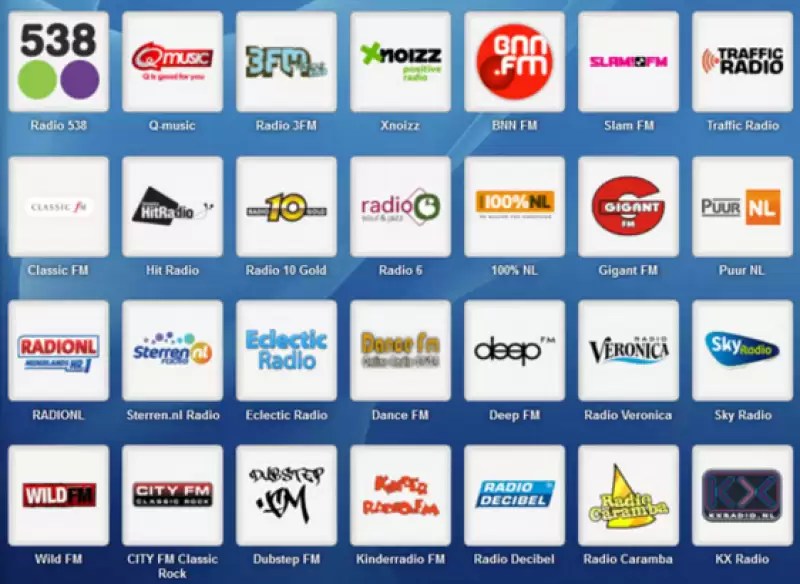Open the Dubstep FM station
This screenshot has height=584, width=800.
point(286,495)
